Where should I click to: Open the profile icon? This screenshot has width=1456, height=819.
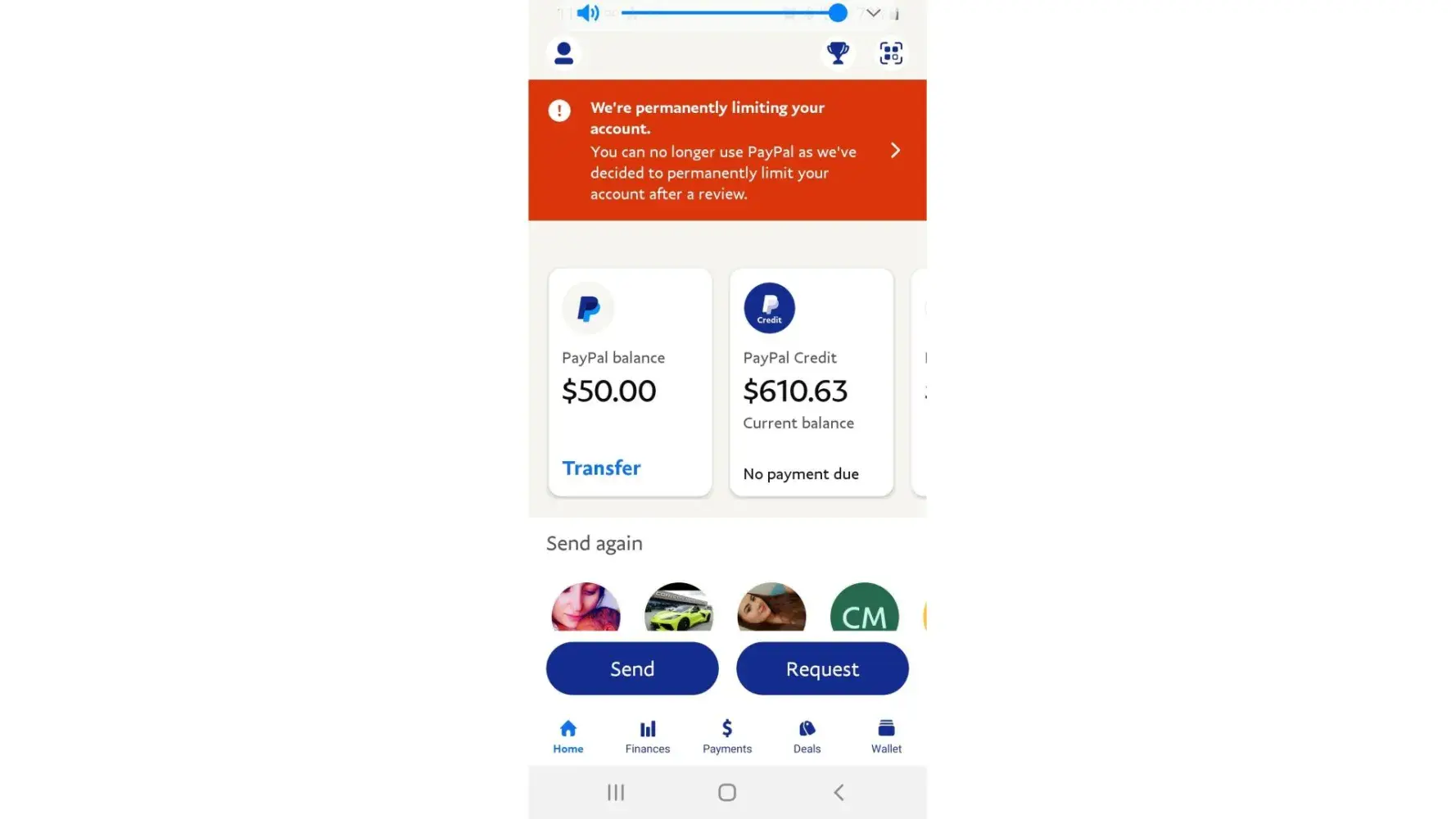[x=563, y=54]
